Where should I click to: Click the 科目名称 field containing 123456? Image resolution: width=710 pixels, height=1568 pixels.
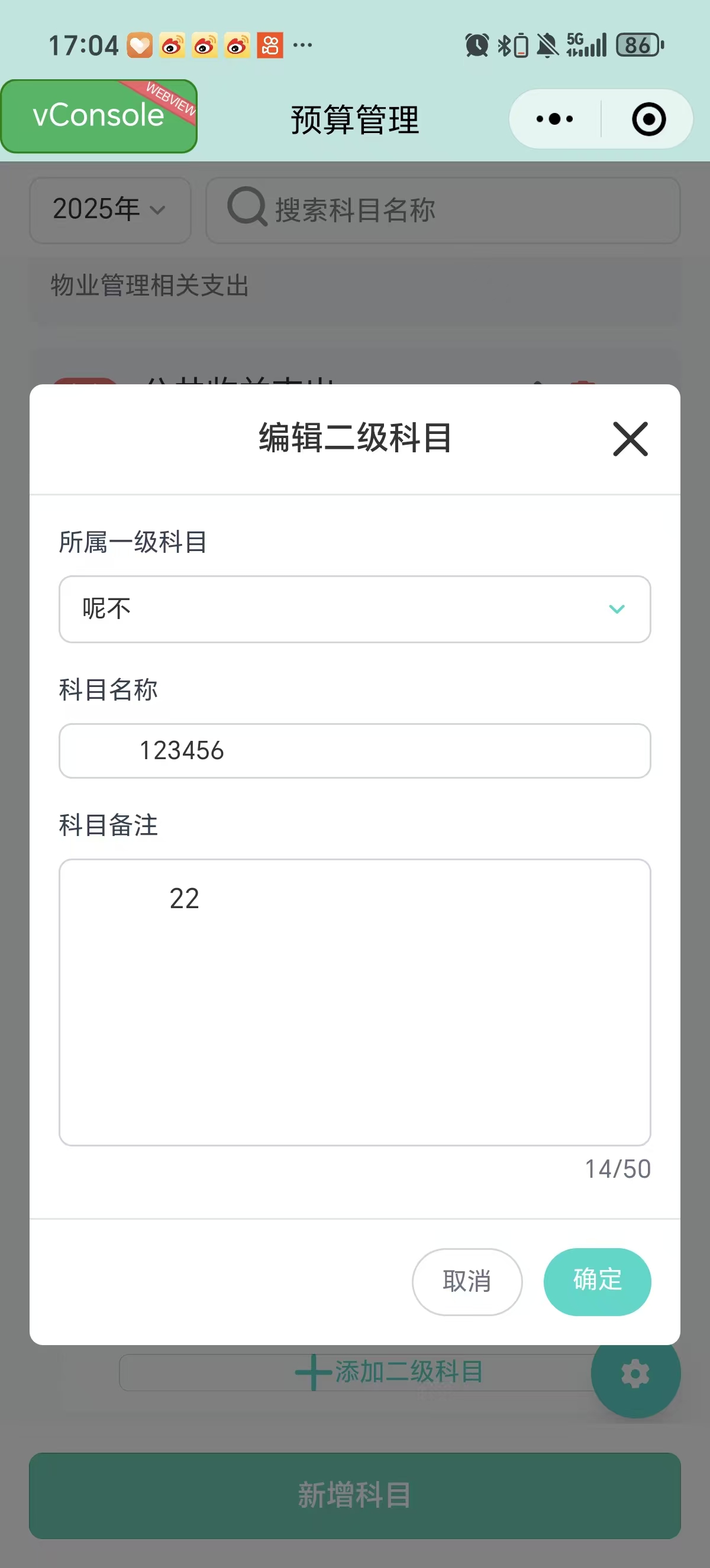pyautogui.click(x=355, y=751)
